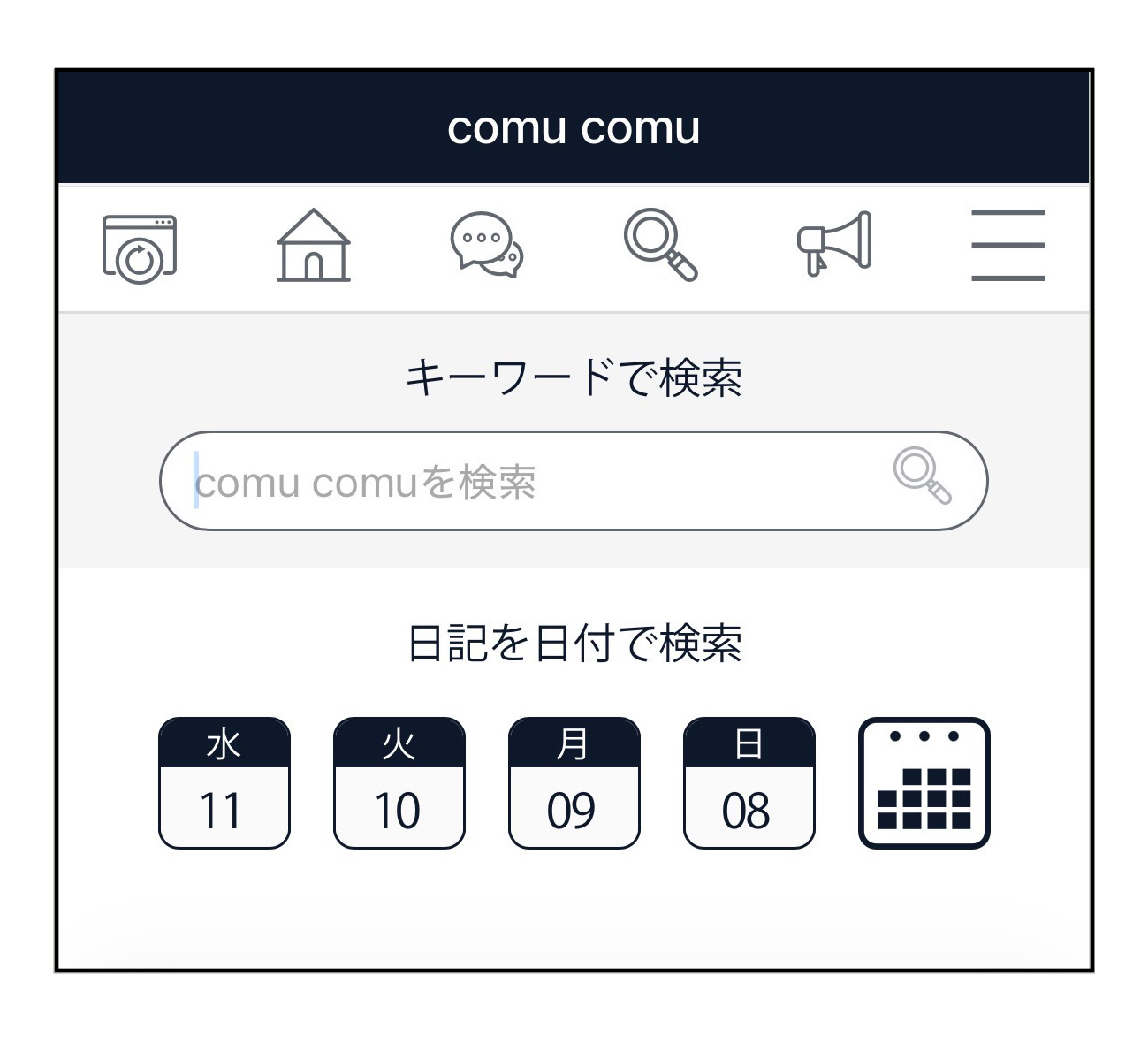
Task: Select Monday 09 diary date
Action: pyautogui.click(x=574, y=783)
